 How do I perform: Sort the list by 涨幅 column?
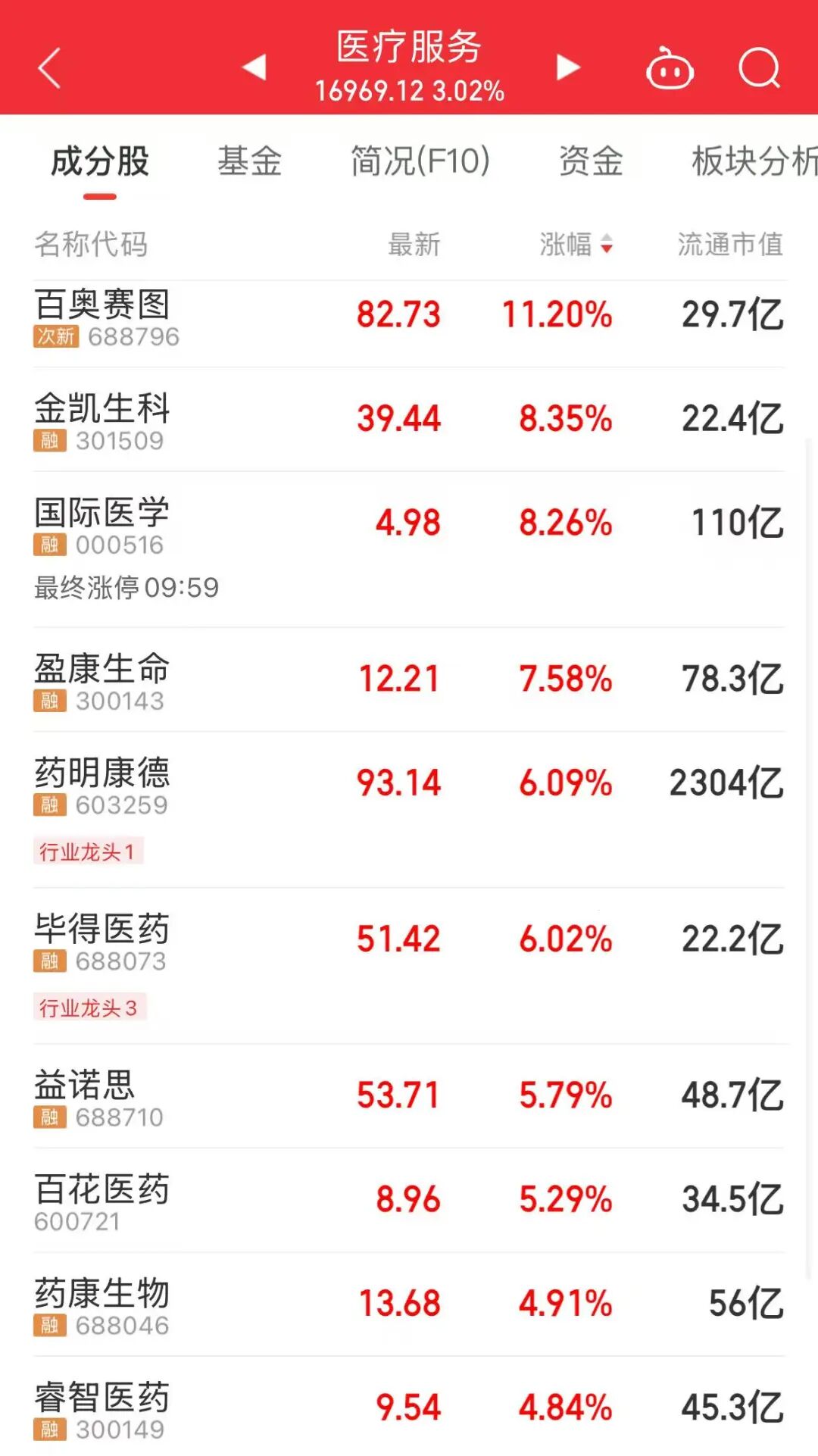tap(576, 245)
